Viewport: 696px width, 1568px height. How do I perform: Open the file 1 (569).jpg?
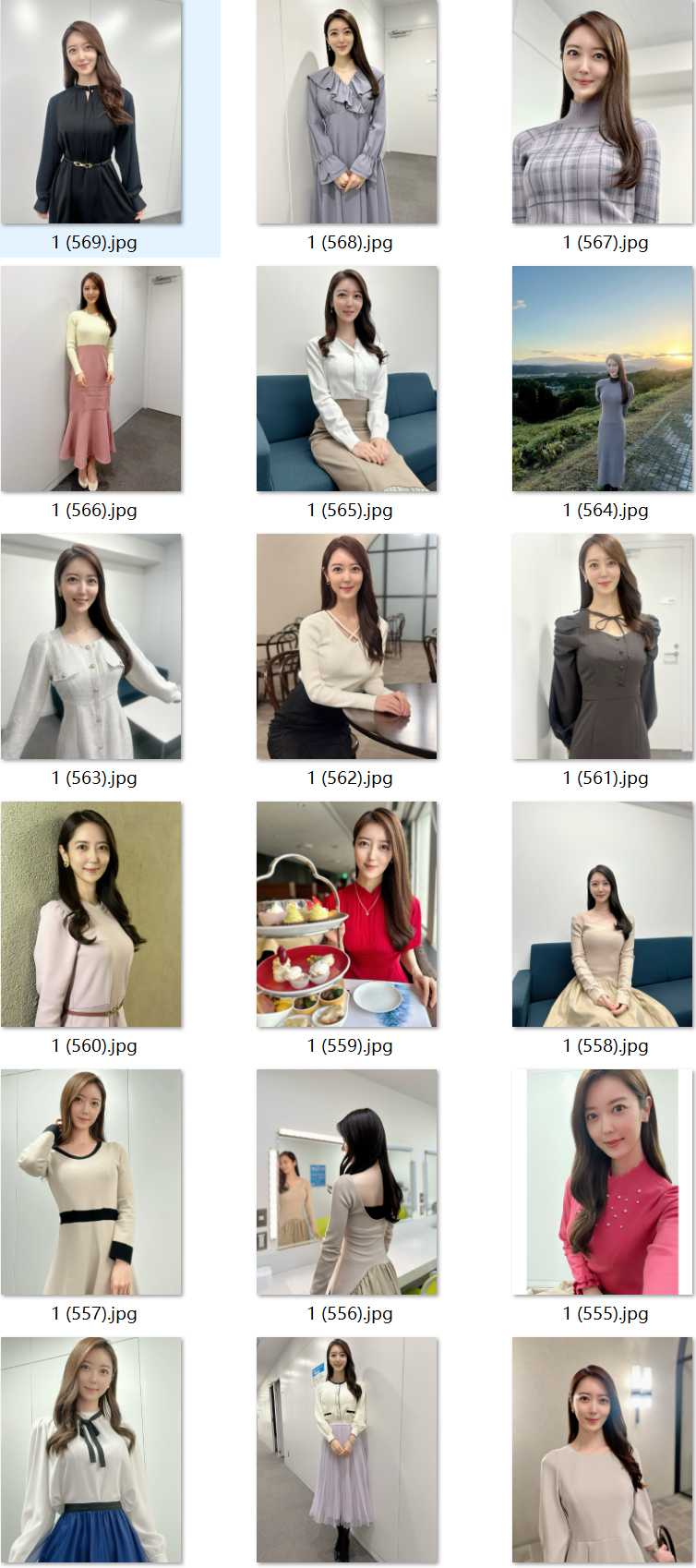tap(91, 113)
